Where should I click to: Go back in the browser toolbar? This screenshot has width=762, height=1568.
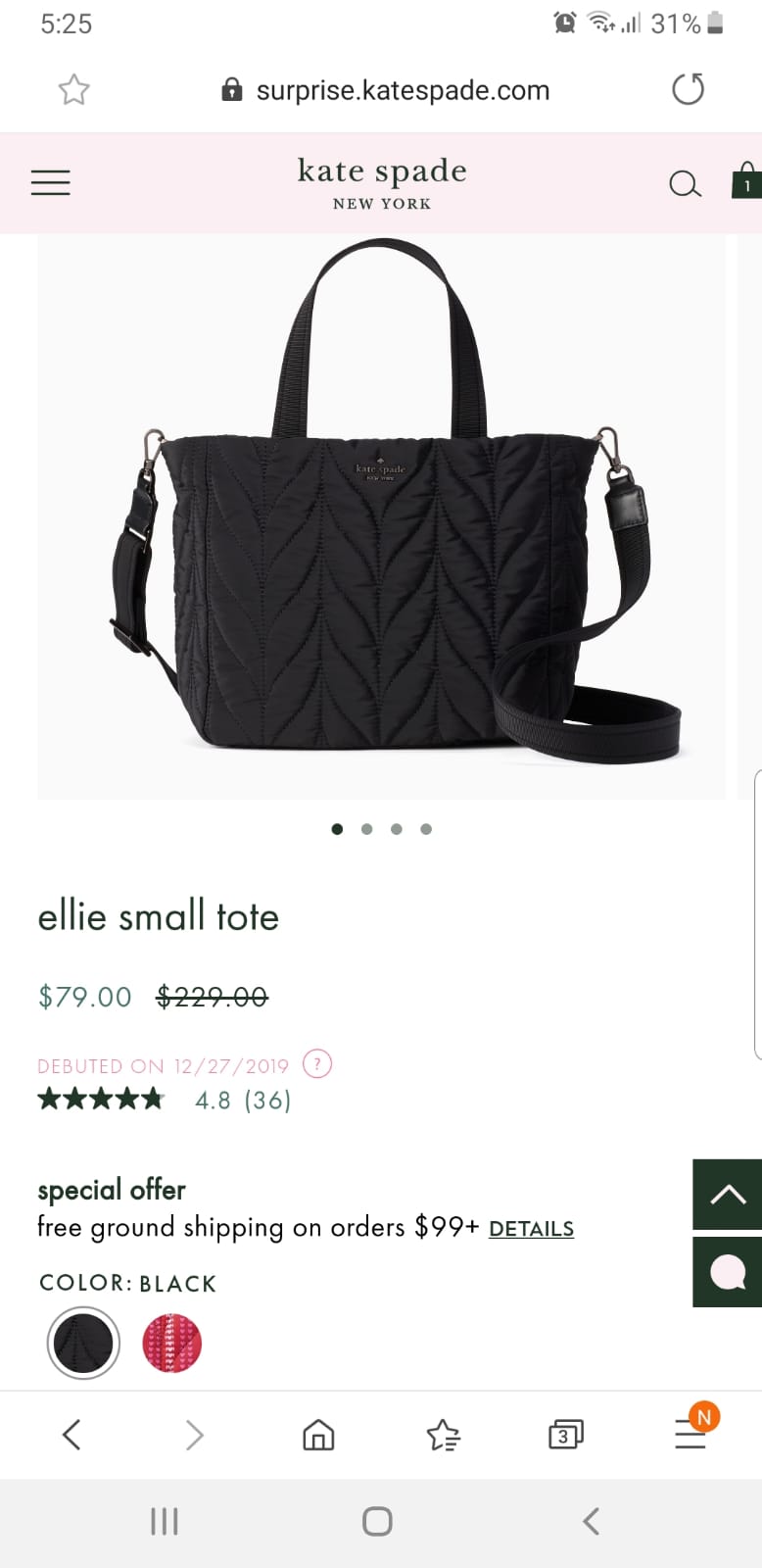(71, 1435)
